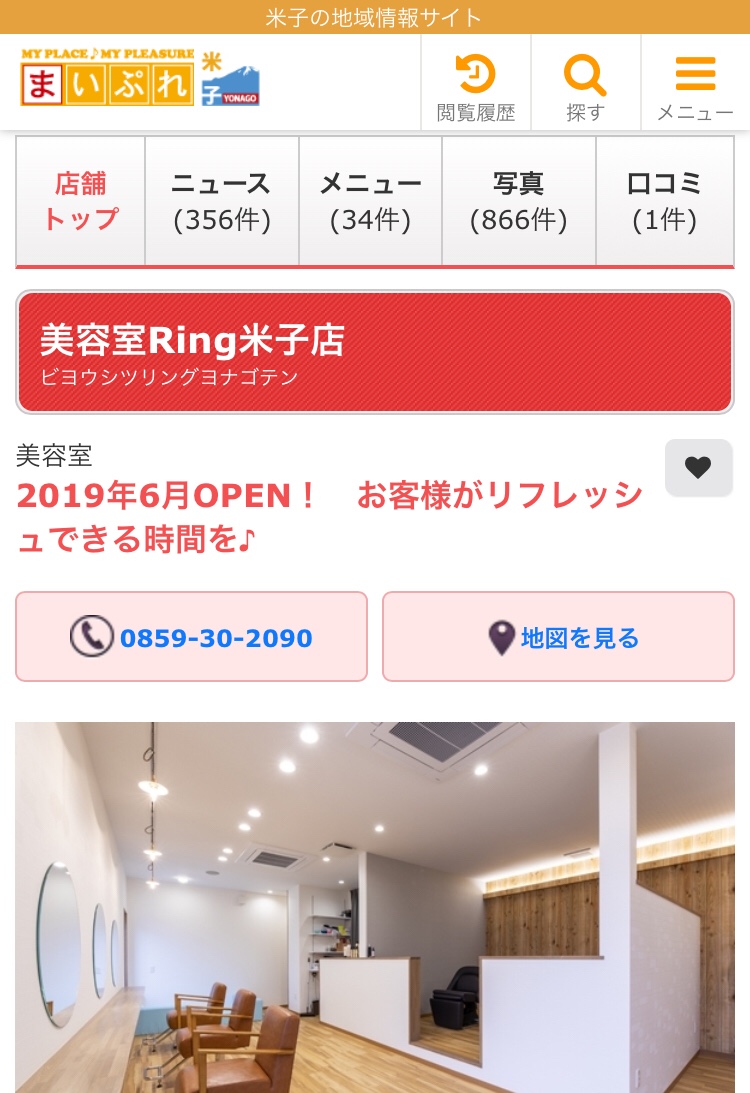Open the 閲覧履歴 browsing history
The height and width of the screenshot is (1093, 750).
pos(476,86)
